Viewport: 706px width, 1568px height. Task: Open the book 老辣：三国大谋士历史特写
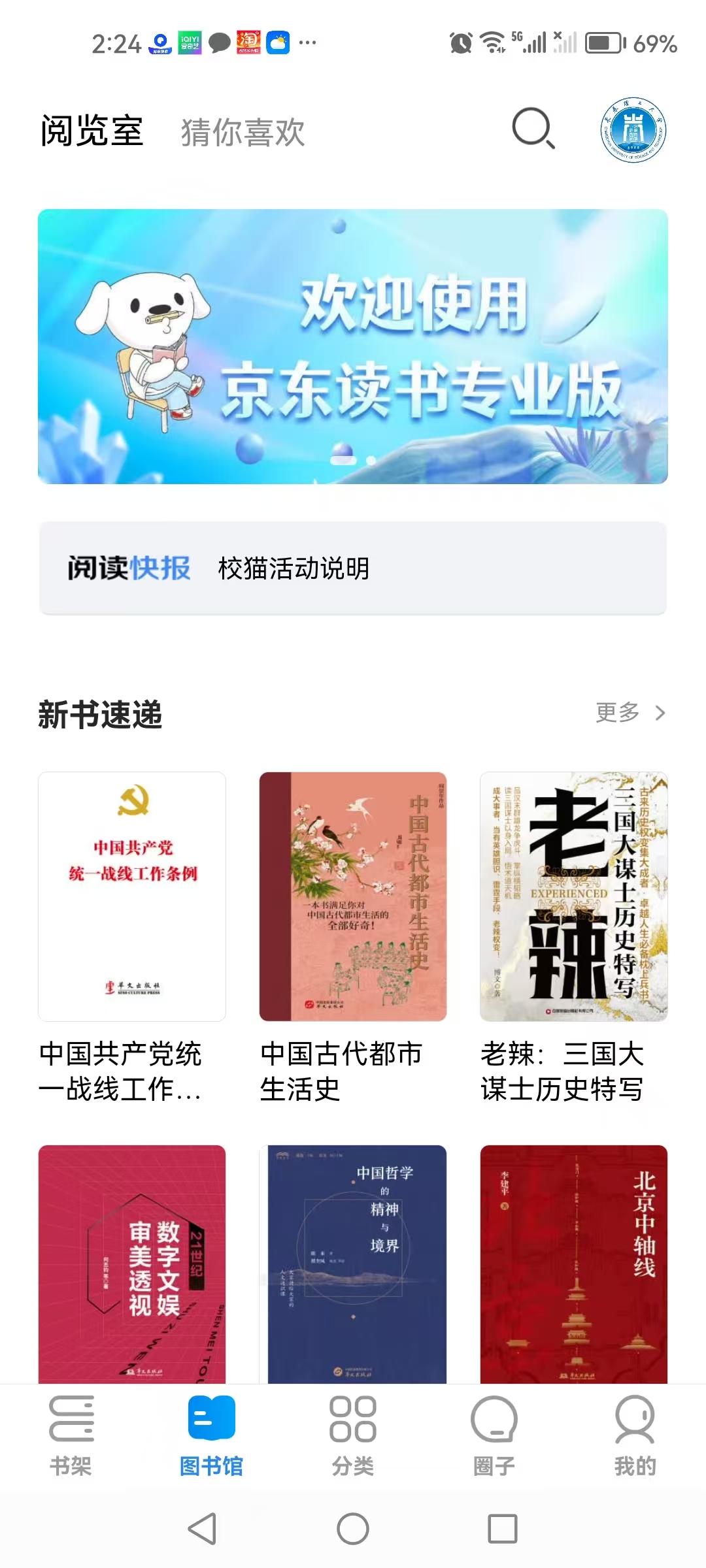pyautogui.click(x=573, y=896)
